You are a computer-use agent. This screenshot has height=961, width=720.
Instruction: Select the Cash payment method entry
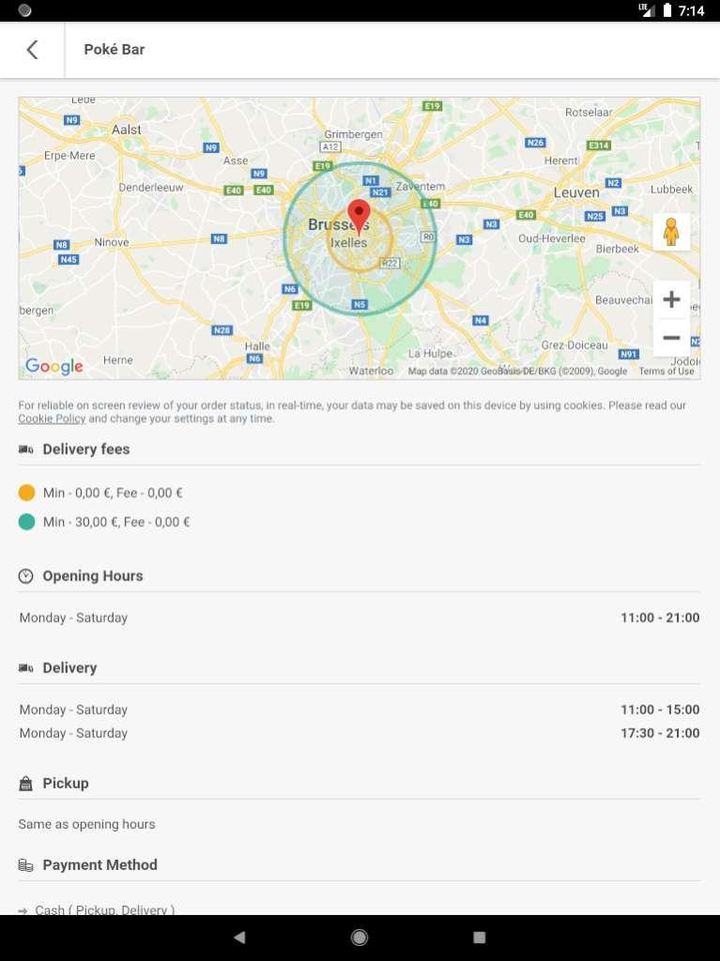point(102,908)
